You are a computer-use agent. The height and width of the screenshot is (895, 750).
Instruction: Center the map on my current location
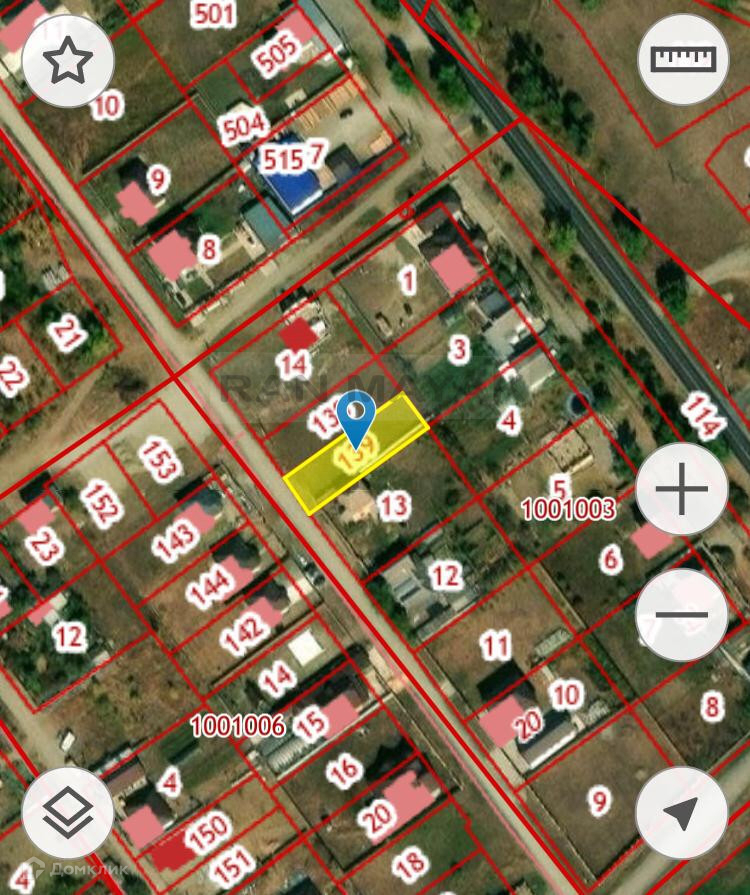tap(682, 813)
